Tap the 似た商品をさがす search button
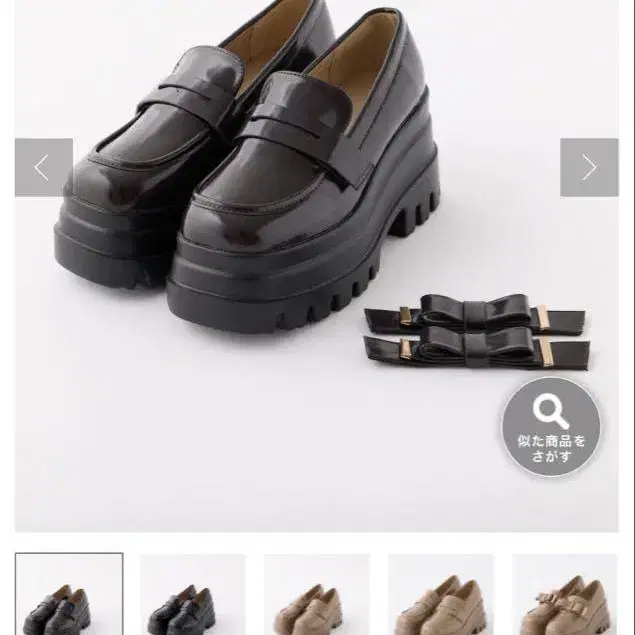The image size is (635, 635). click(x=552, y=427)
